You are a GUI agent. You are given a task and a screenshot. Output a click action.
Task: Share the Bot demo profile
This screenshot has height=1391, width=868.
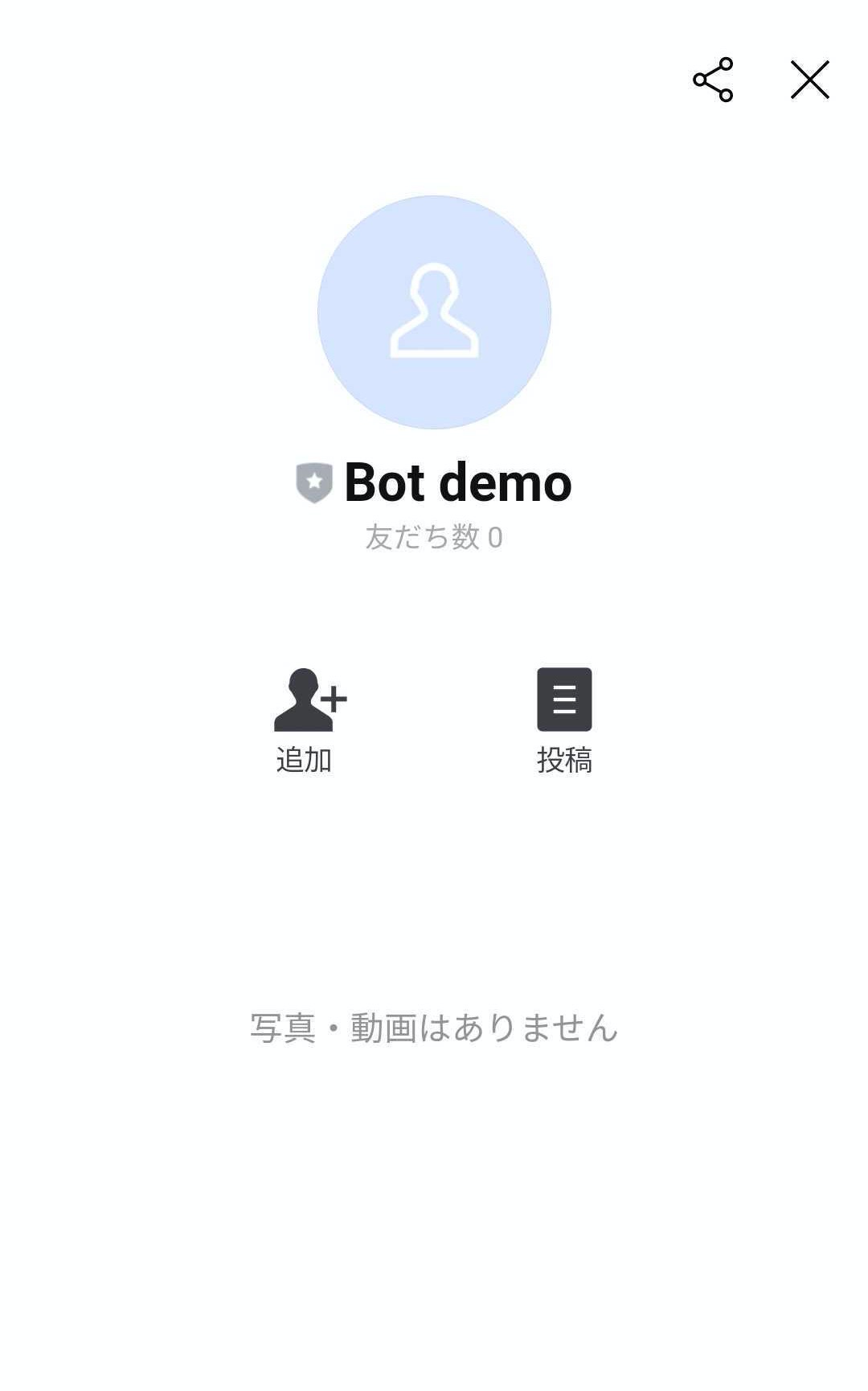click(x=713, y=80)
